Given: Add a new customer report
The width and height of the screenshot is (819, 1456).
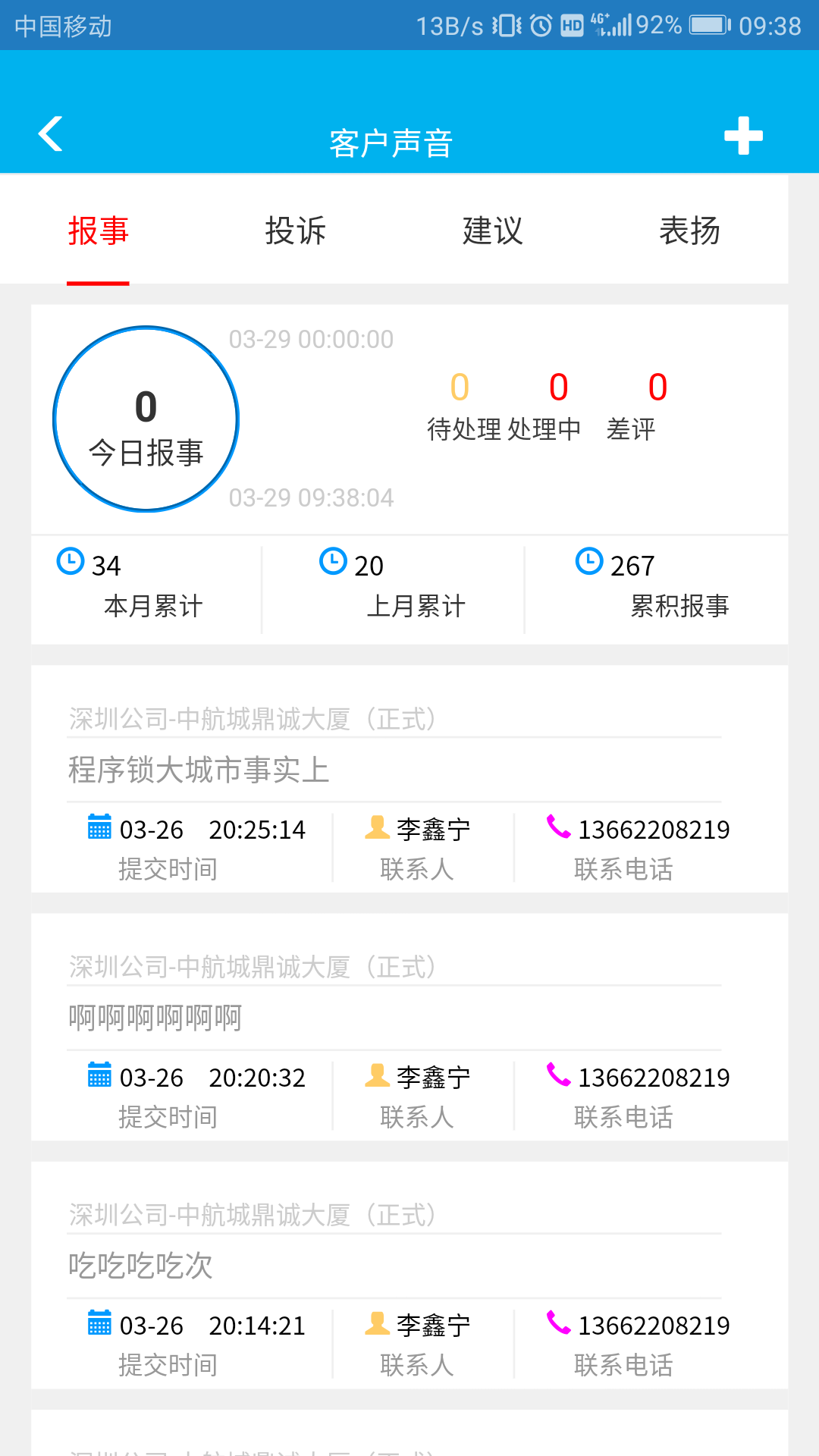Looking at the screenshot, I should coord(742,136).
